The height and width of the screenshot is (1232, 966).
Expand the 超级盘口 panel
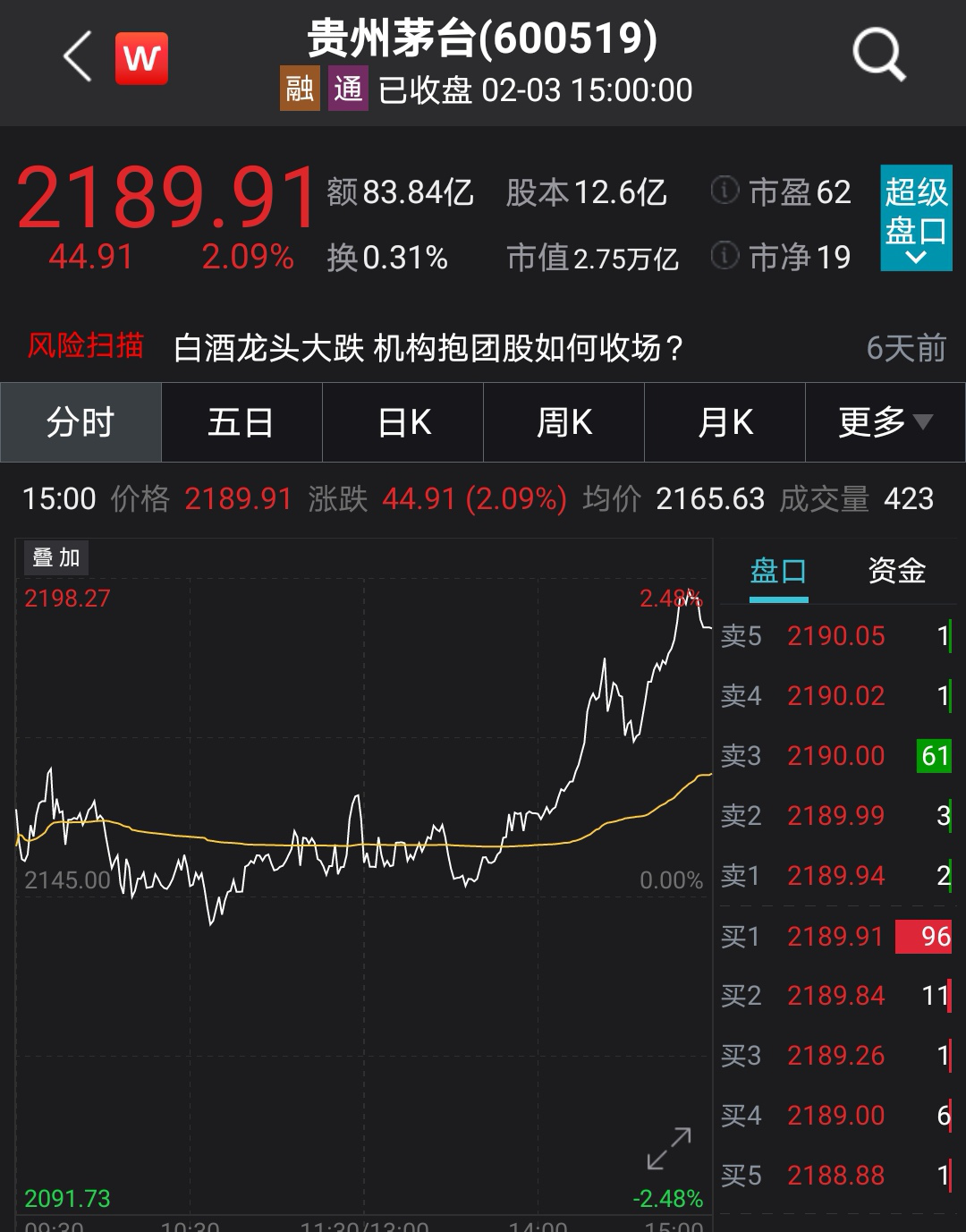point(915,217)
